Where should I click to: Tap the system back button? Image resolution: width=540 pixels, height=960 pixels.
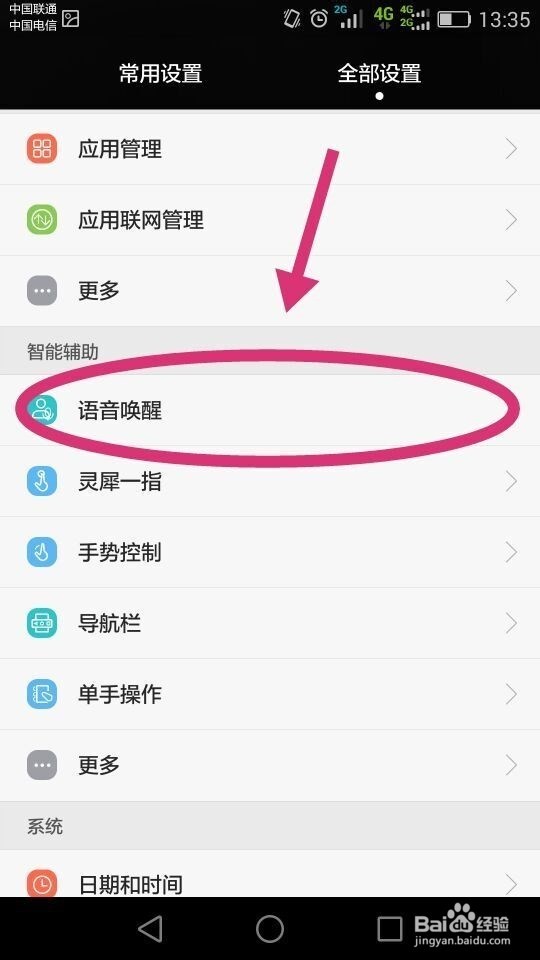[150, 929]
